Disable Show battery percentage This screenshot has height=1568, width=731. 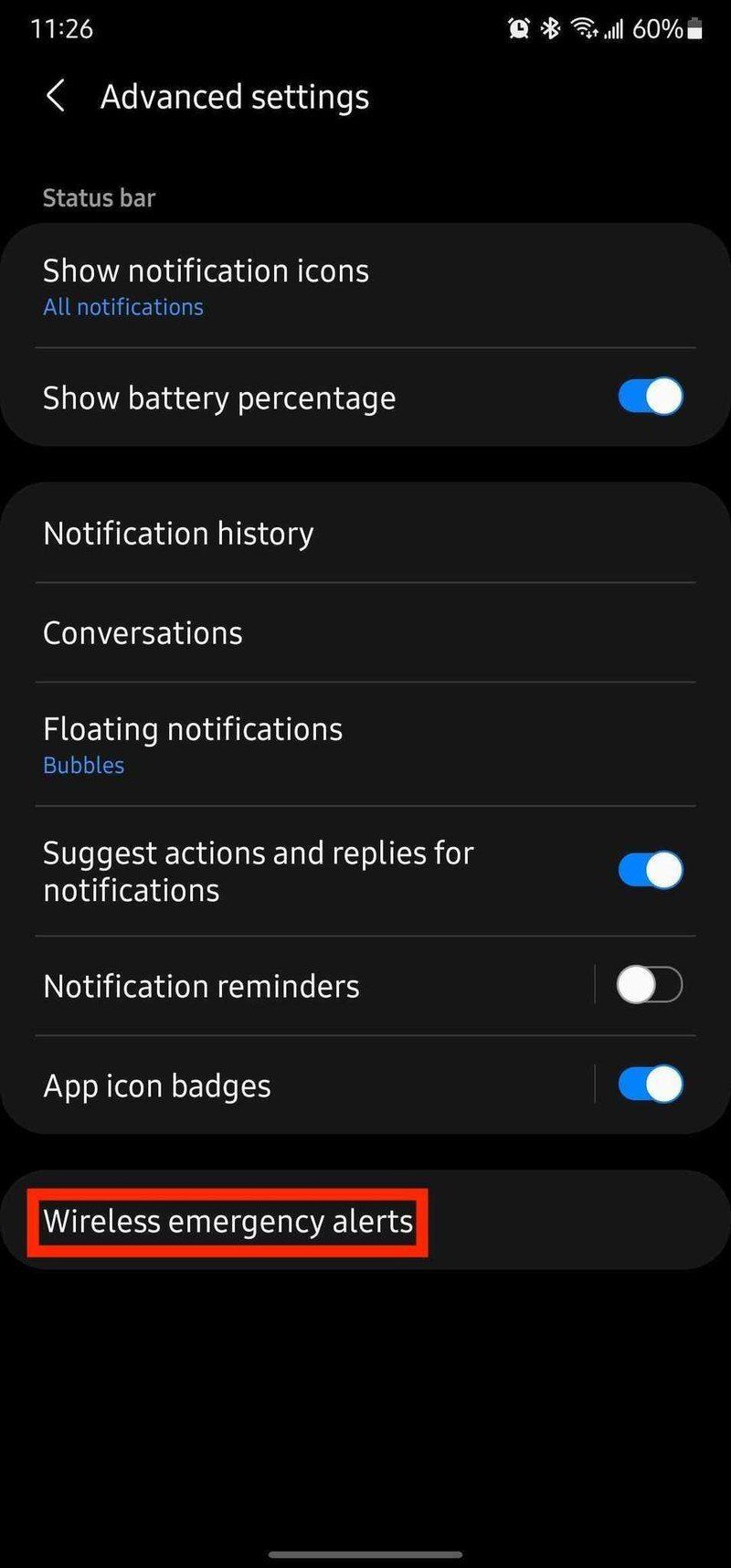pos(650,397)
